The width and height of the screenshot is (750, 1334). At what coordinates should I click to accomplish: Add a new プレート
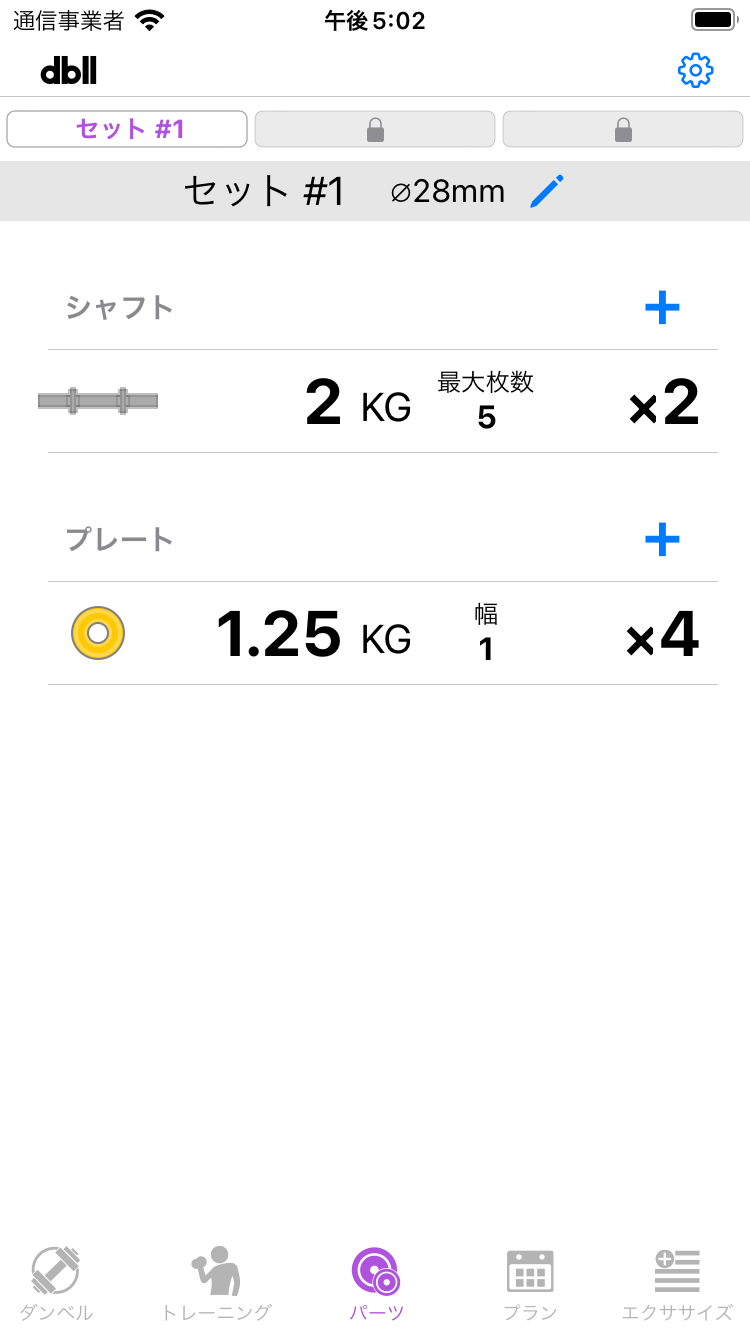click(x=662, y=540)
